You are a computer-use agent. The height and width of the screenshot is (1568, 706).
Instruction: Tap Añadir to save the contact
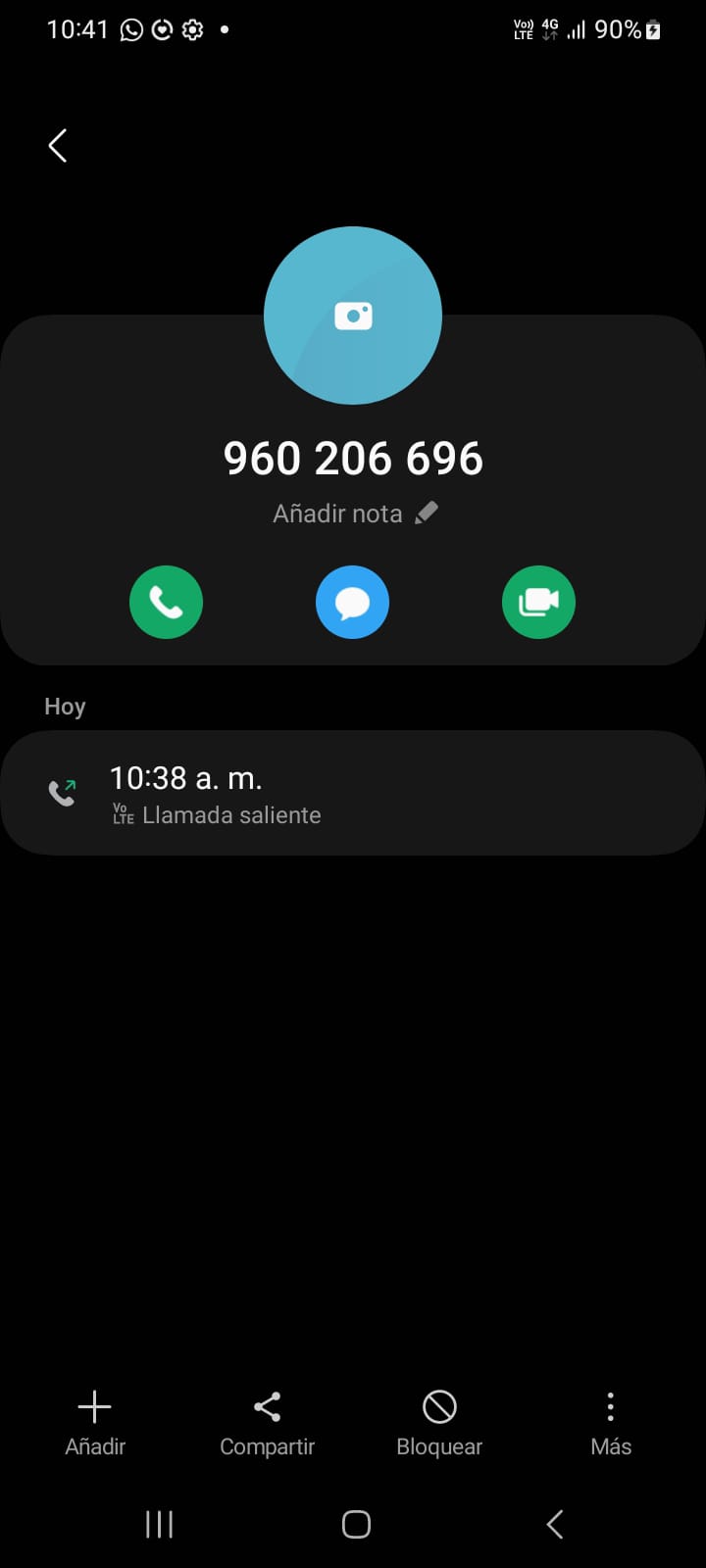[x=95, y=1423]
